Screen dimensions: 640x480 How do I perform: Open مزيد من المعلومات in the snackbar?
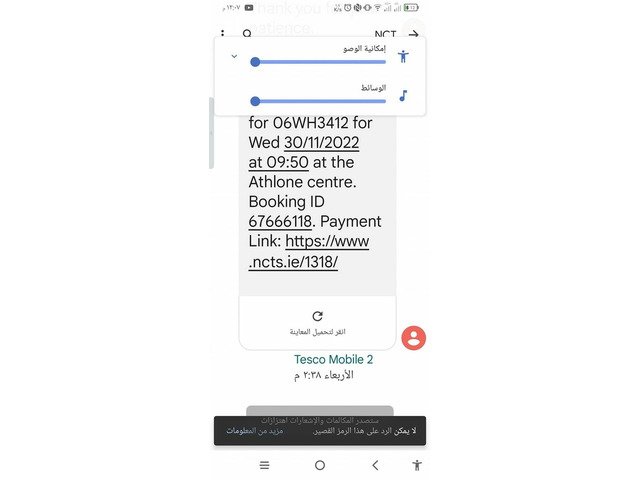[254, 431]
